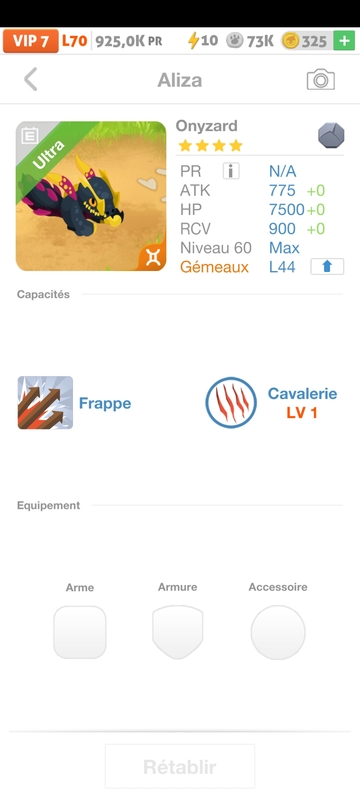Open the camera screenshot icon

(321, 80)
